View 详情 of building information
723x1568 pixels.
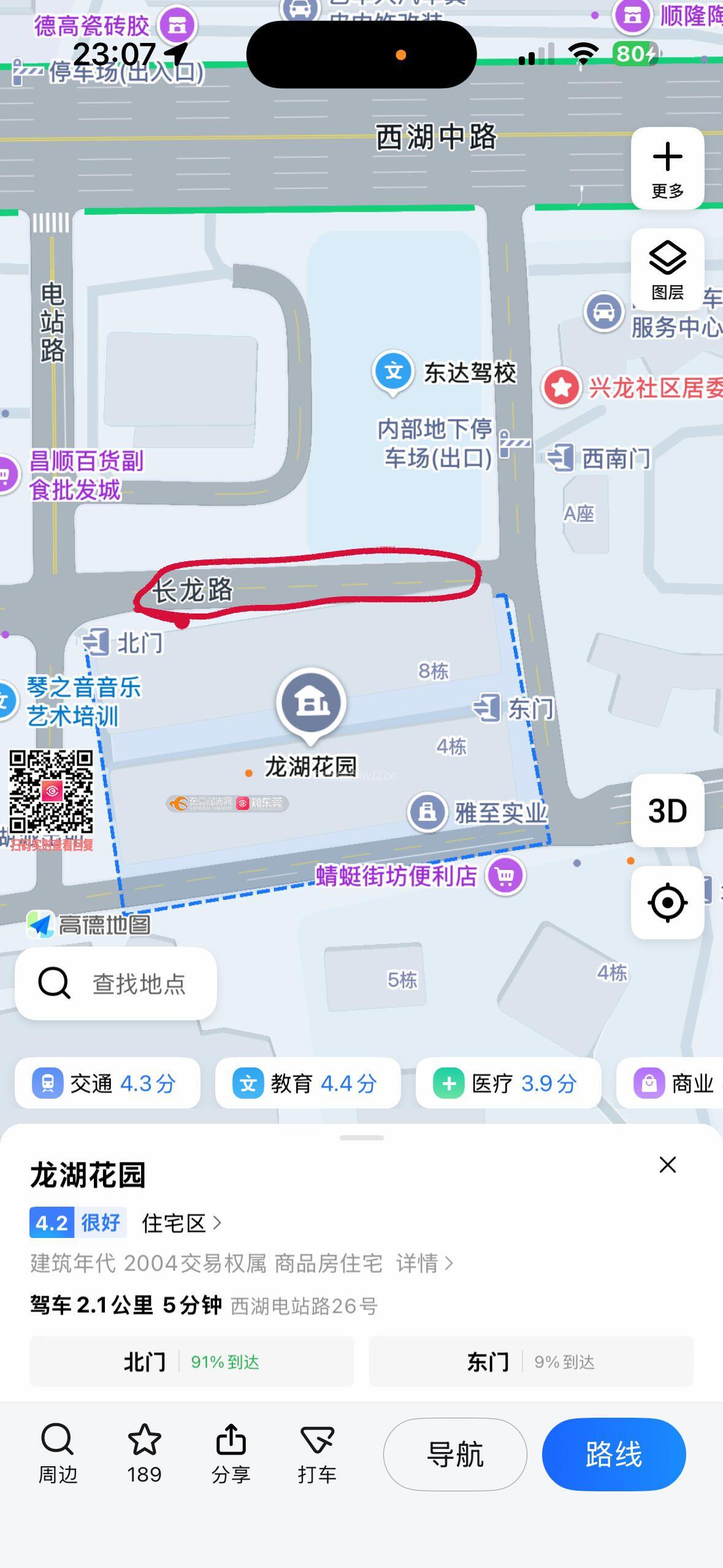pyautogui.click(x=424, y=1263)
